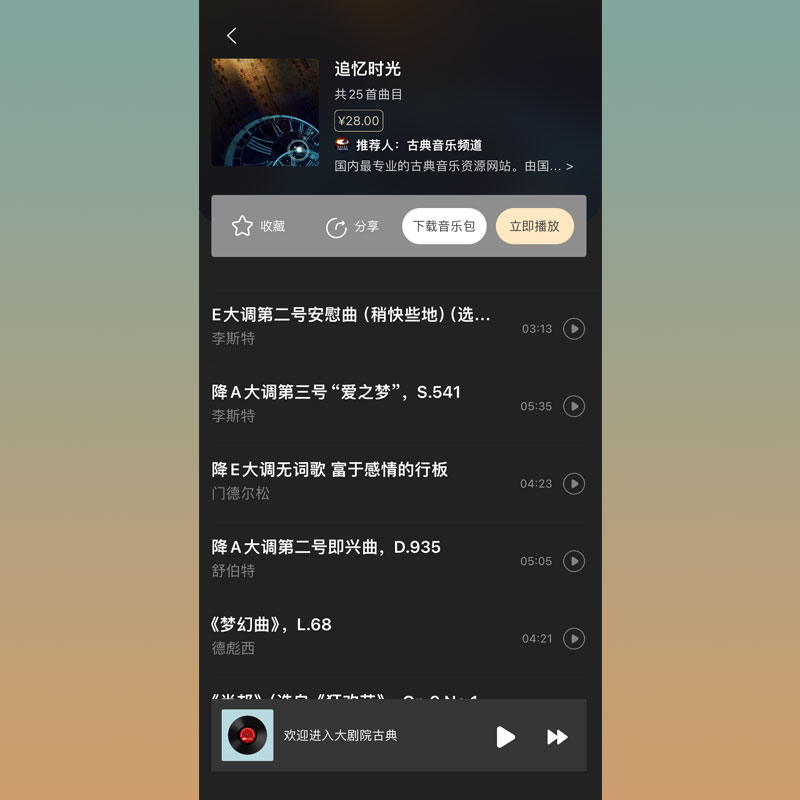Play 降A大调第二号即兴曲 D.935

574,561
